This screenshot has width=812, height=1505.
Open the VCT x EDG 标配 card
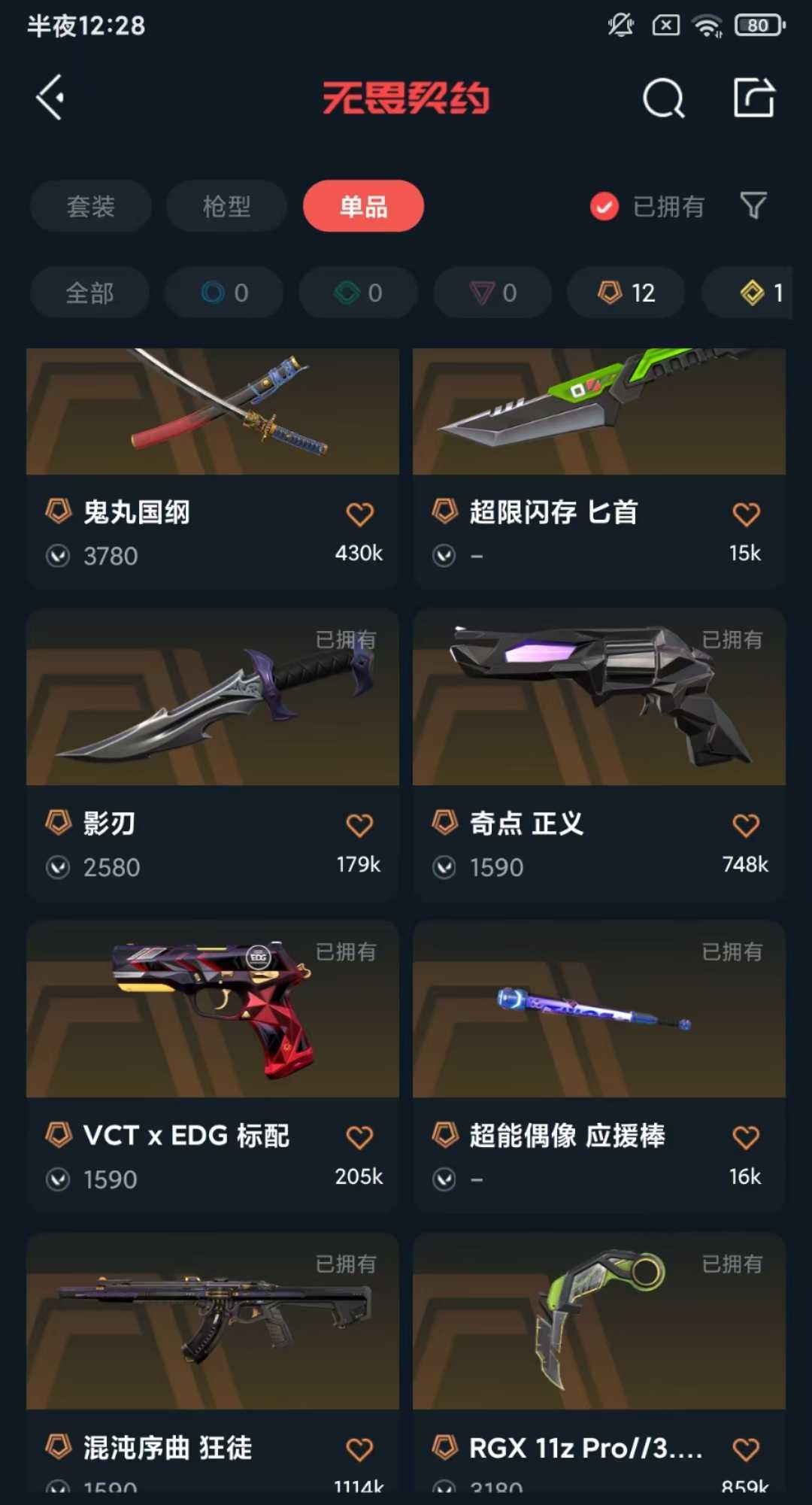click(x=213, y=1067)
